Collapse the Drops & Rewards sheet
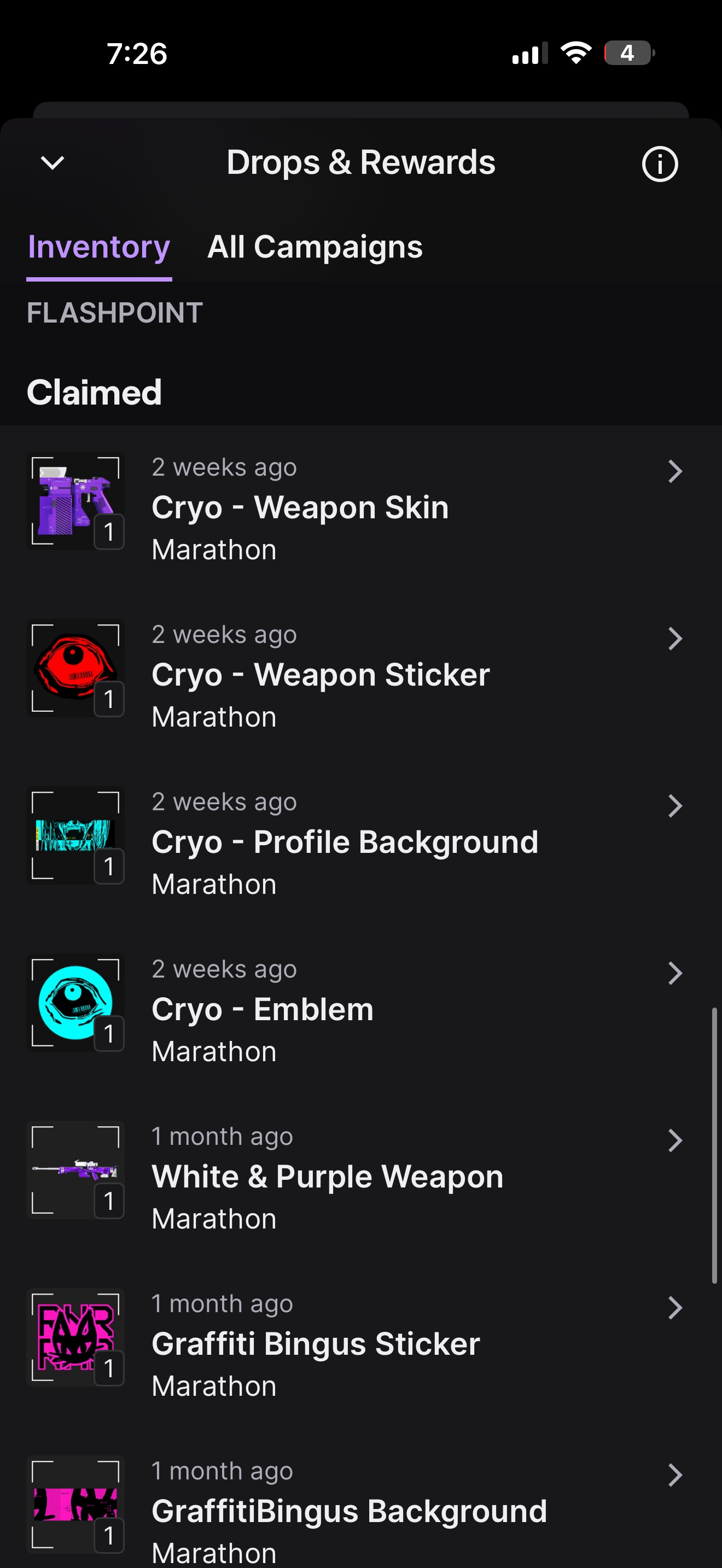Screen dimensions: 722x1568 coord(53,162)
